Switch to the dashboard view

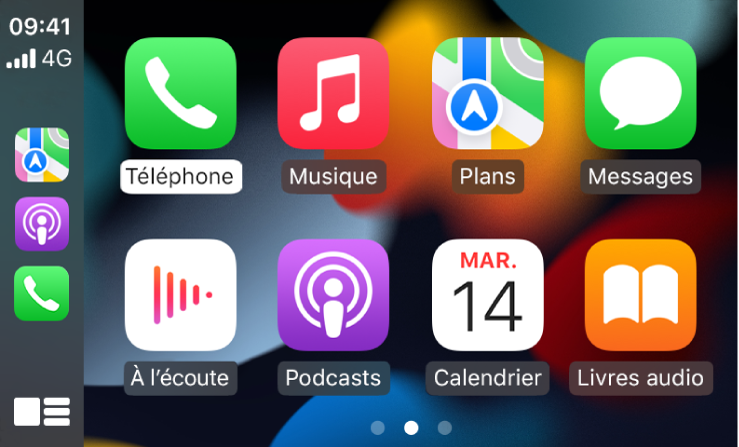(42, 411)
